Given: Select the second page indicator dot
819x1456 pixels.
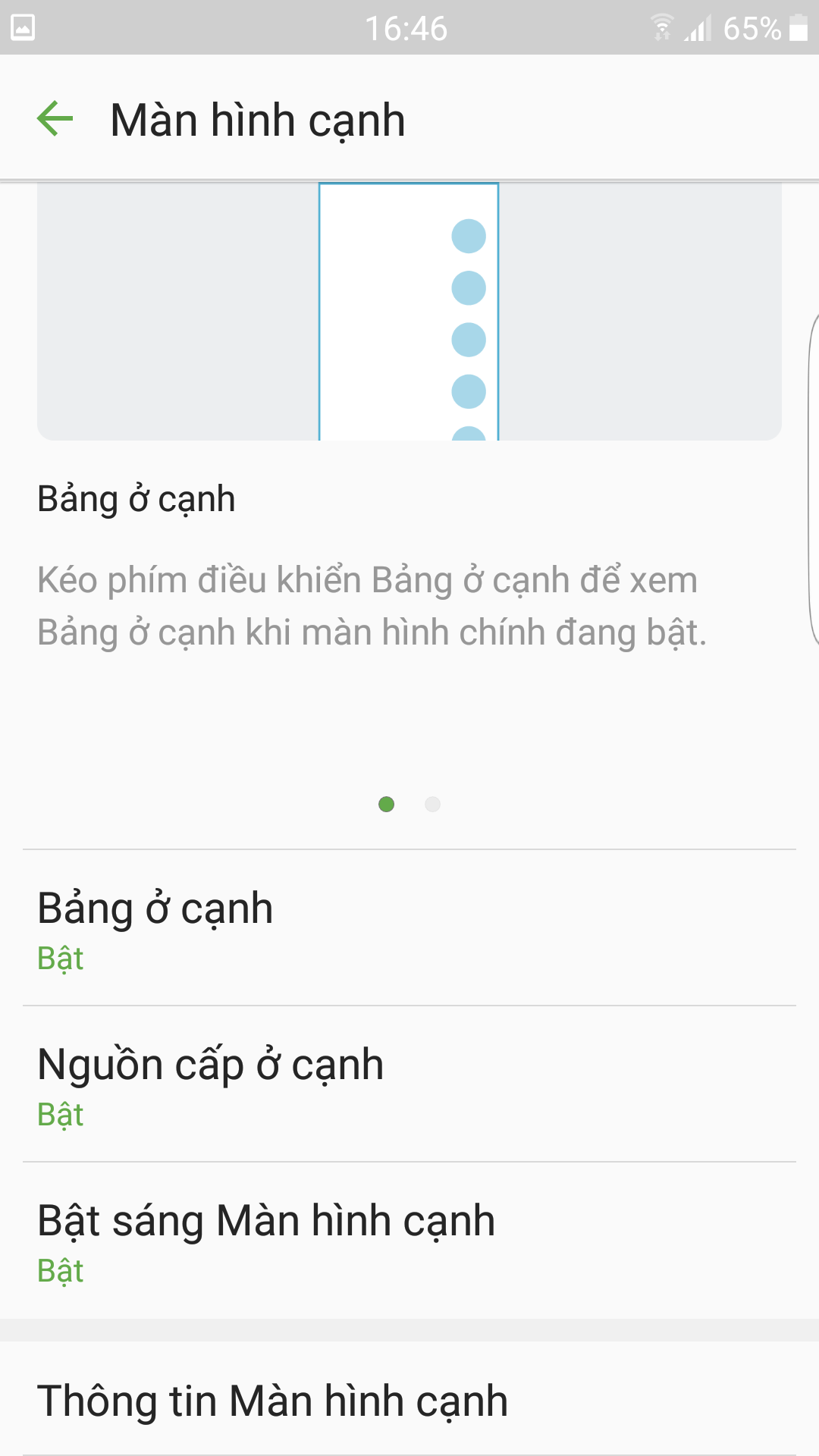Looking at the screenshot, I should (x=432, y=804).
